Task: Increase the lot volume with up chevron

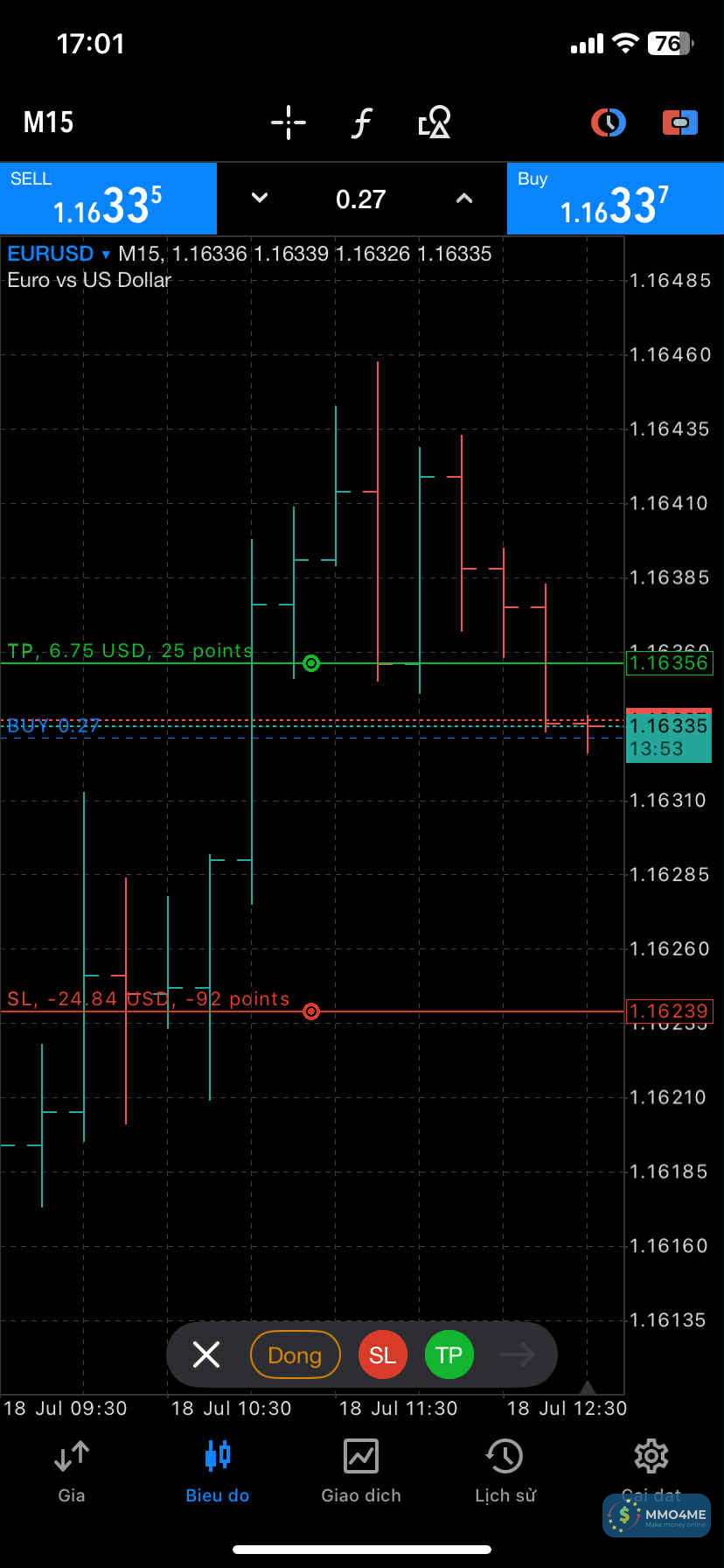Action: (x=464, y=199)
